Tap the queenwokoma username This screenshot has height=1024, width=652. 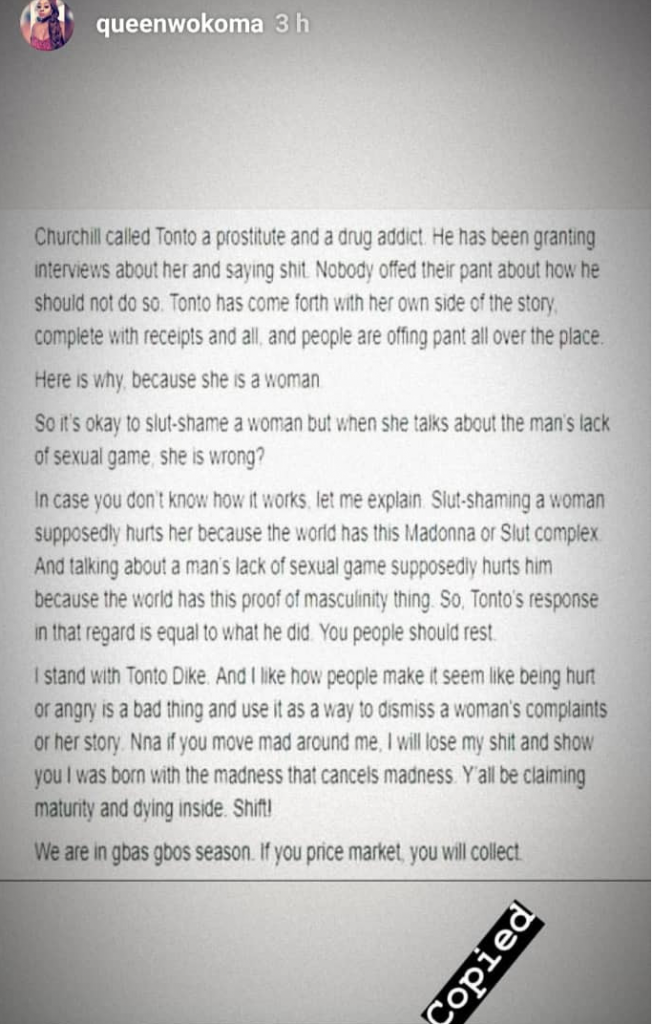pyautogui.click(x=180, y=26)
